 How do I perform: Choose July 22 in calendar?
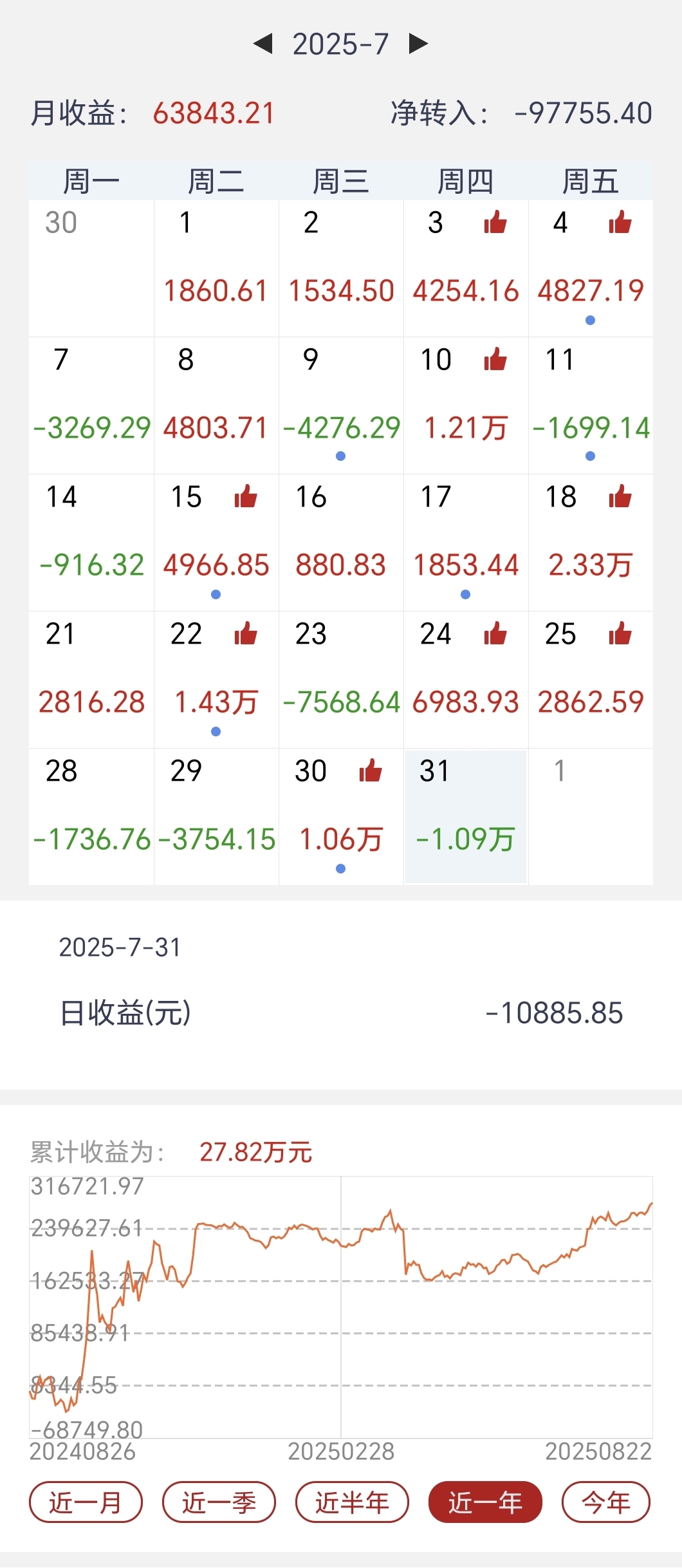tap(216, 680)
